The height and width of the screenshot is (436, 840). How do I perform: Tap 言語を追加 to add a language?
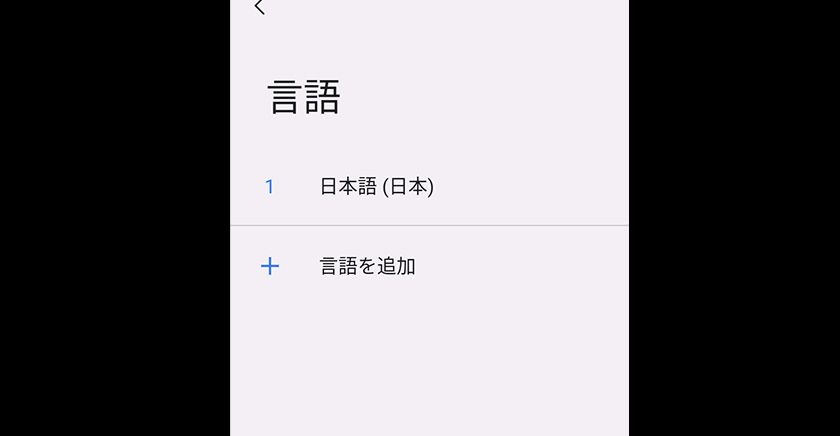[x=367, y=266]
